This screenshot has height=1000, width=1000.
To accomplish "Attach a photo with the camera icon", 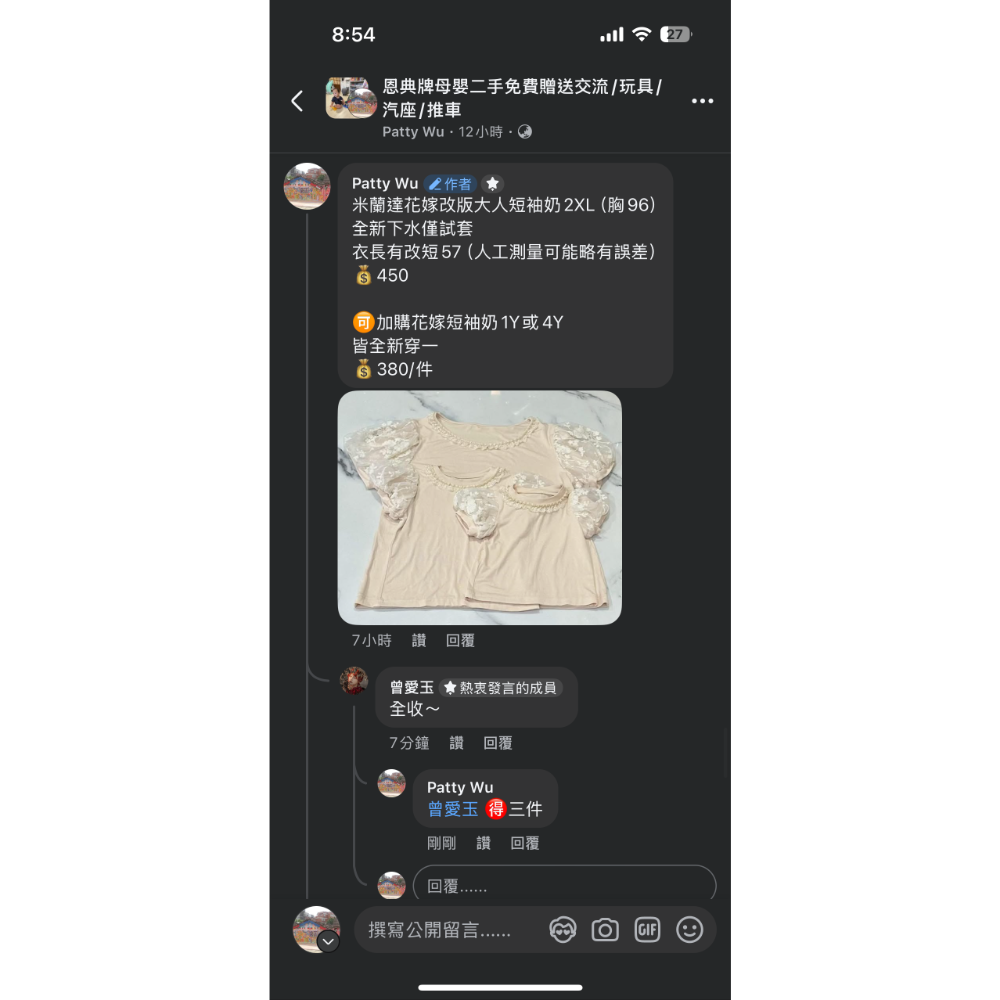I will click(x=605, y=930).
